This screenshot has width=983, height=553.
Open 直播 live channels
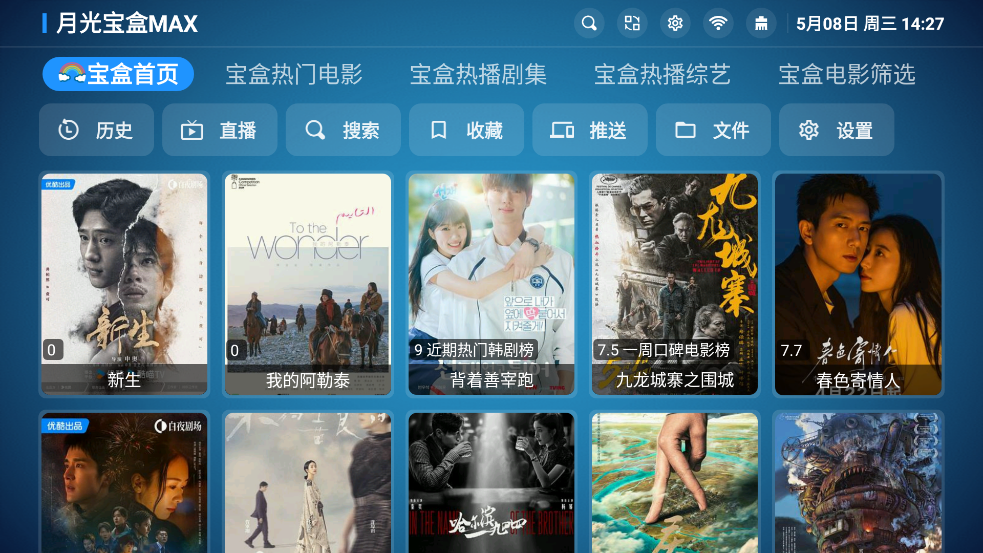click(220, 130)
